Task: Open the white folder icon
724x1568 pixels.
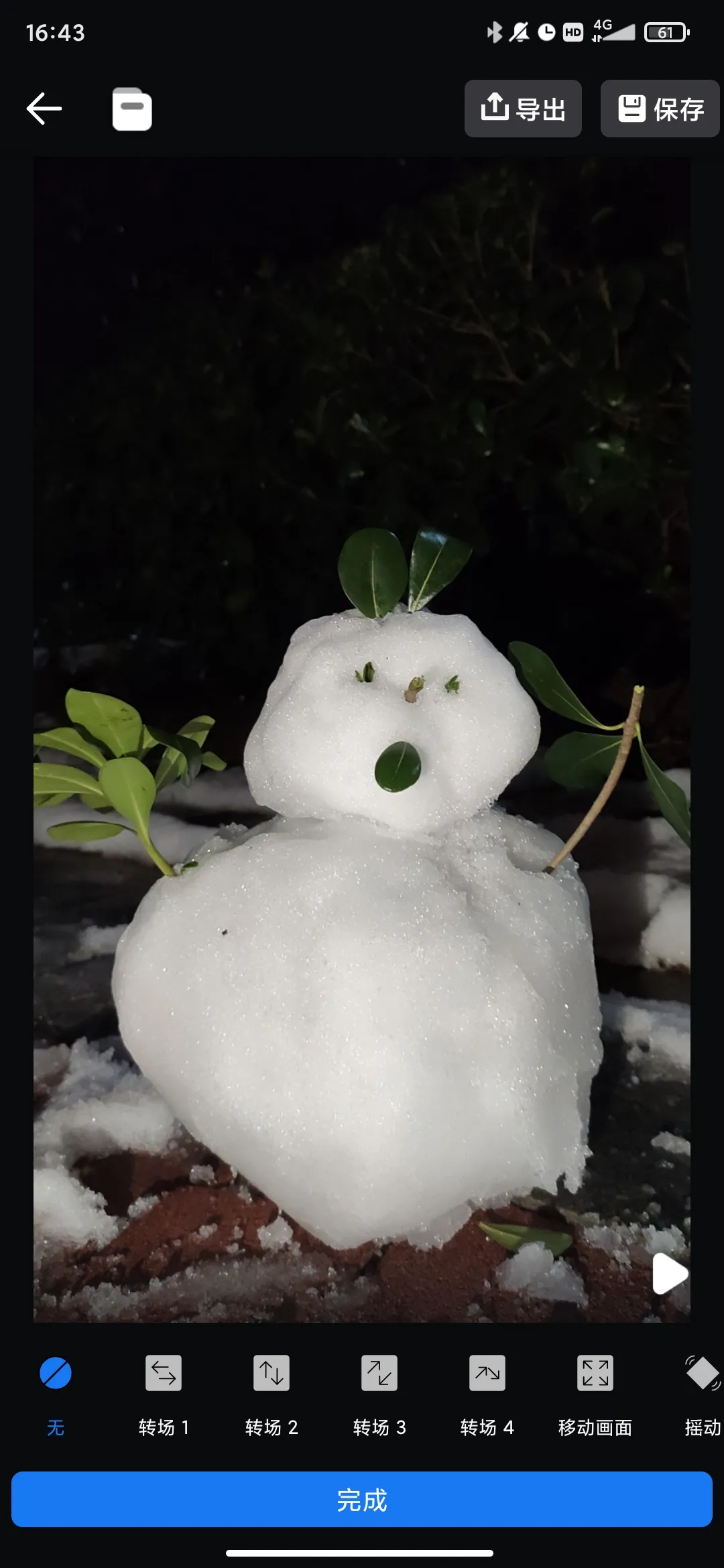Action: [132, 109]
